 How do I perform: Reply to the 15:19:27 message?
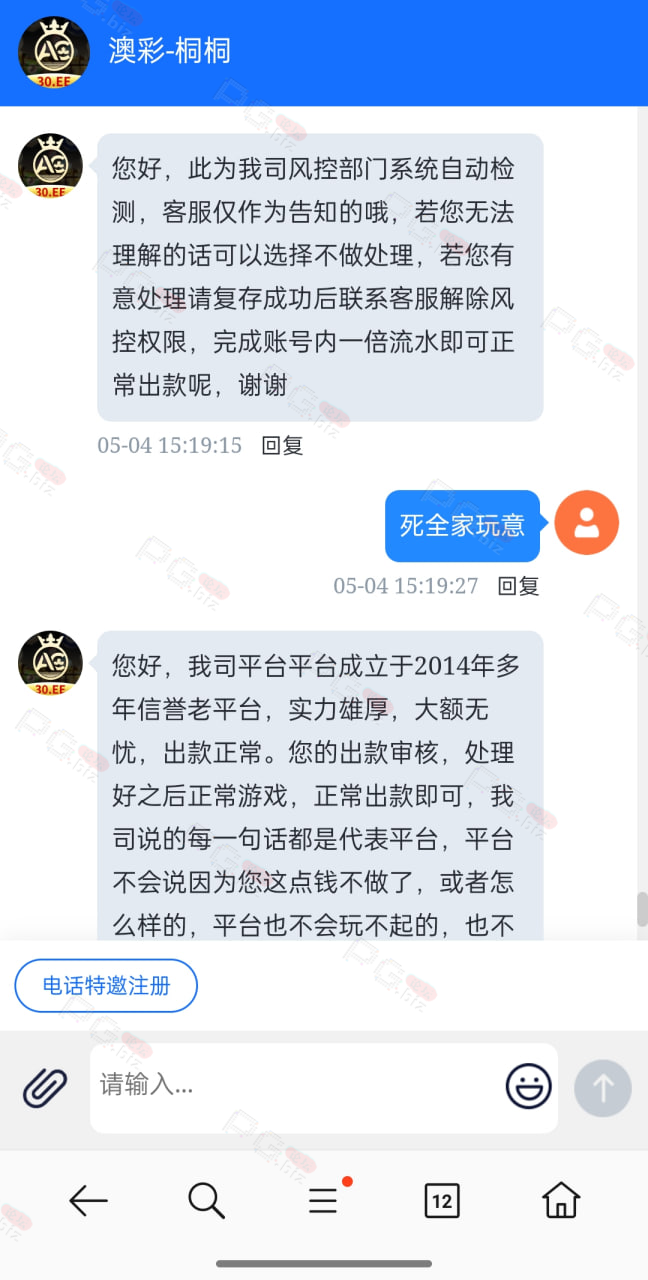[518, 586]
